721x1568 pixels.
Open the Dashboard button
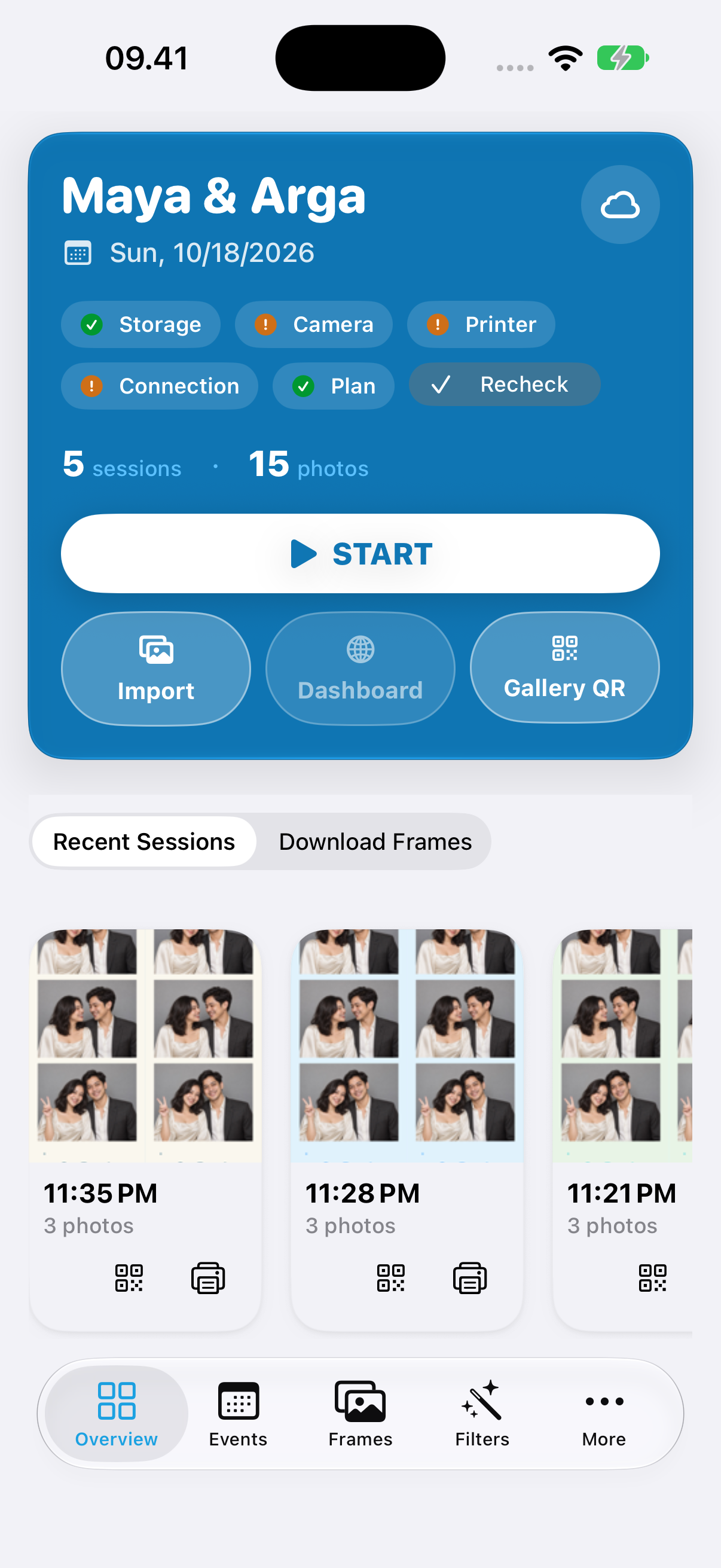click(360, 669)
